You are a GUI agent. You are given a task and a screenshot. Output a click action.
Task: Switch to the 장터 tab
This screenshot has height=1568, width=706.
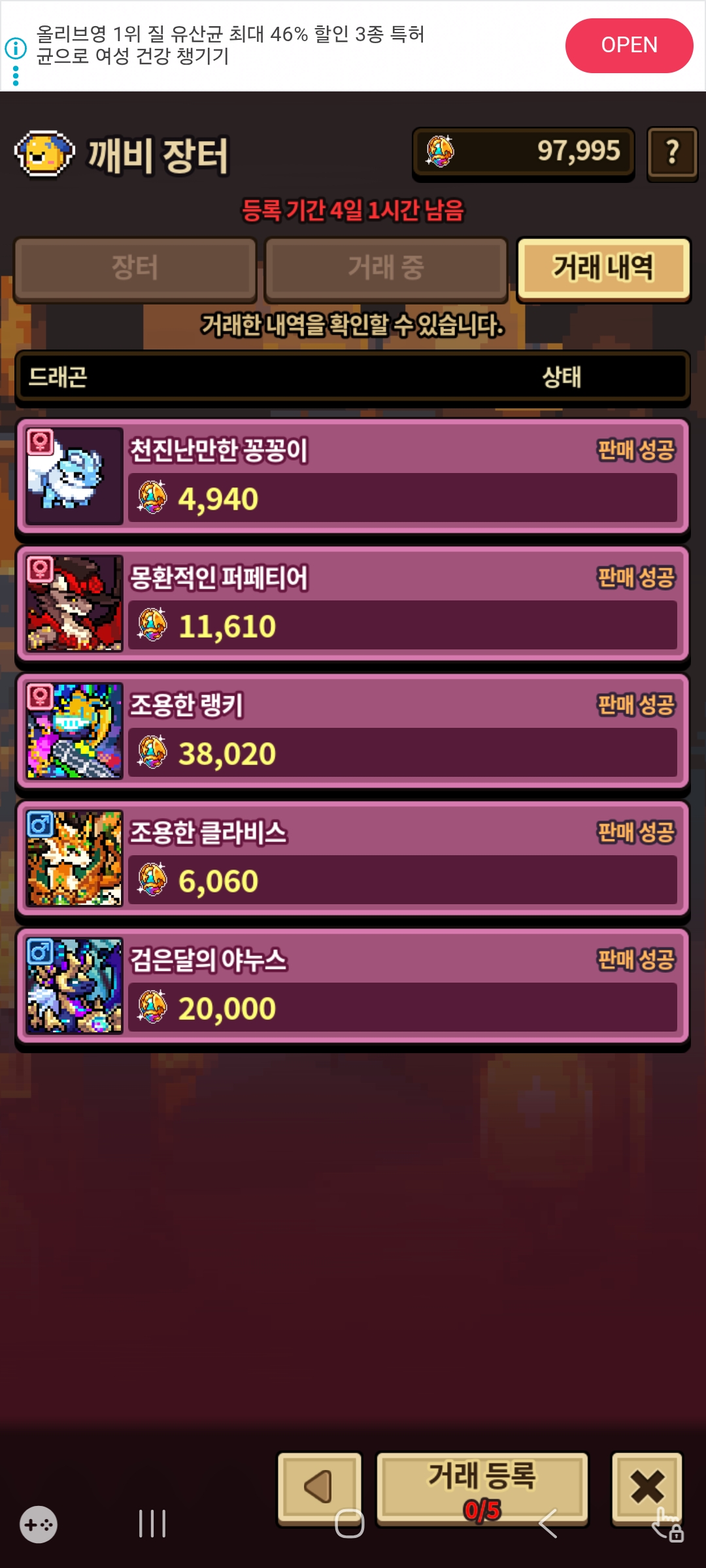pyautogui.click(x=135, y=268)
